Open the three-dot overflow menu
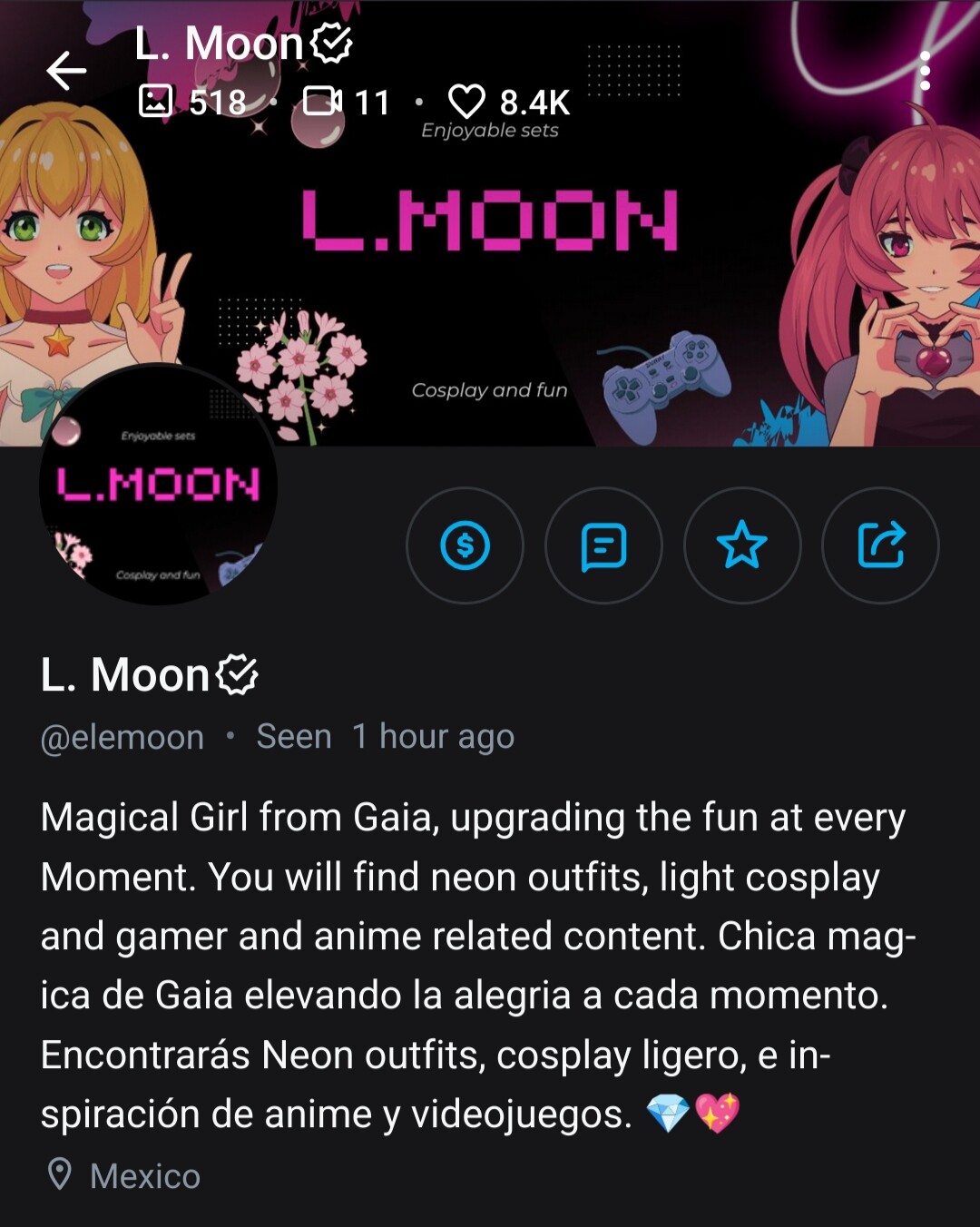The width and height of the screenshot is (980, 1227). coord(924,71)
